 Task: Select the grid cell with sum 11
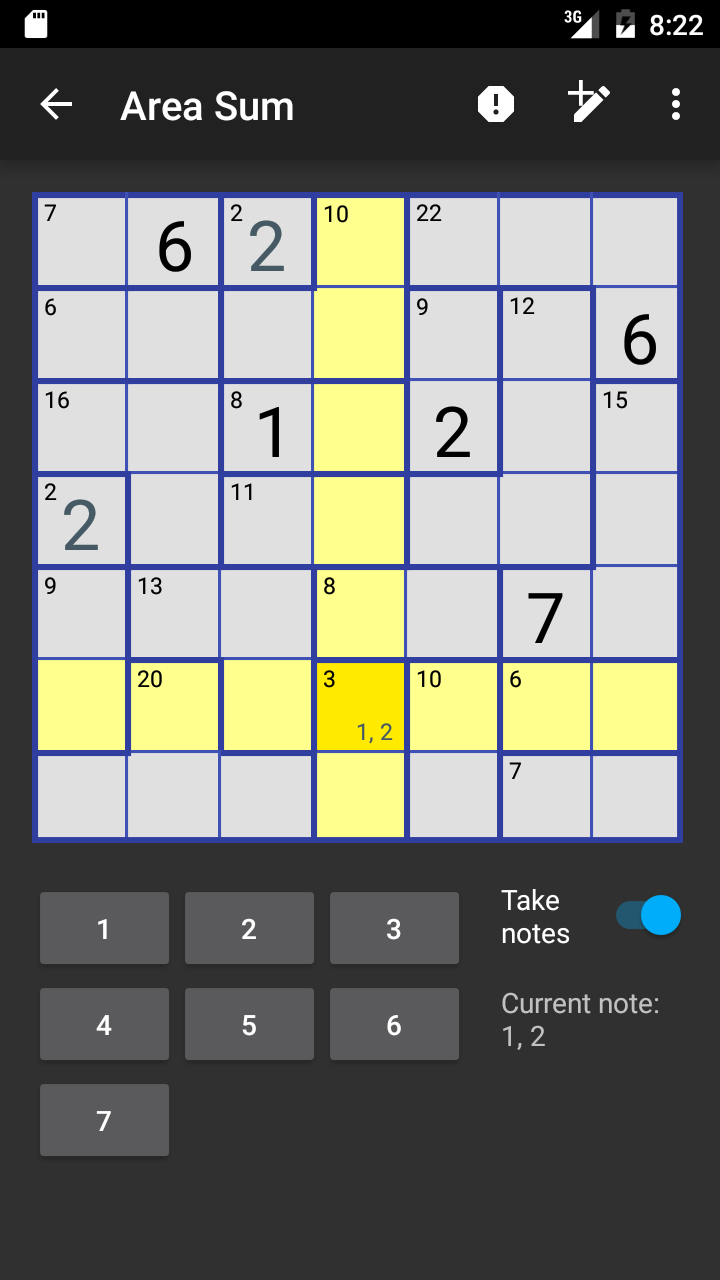click(266, 520)
